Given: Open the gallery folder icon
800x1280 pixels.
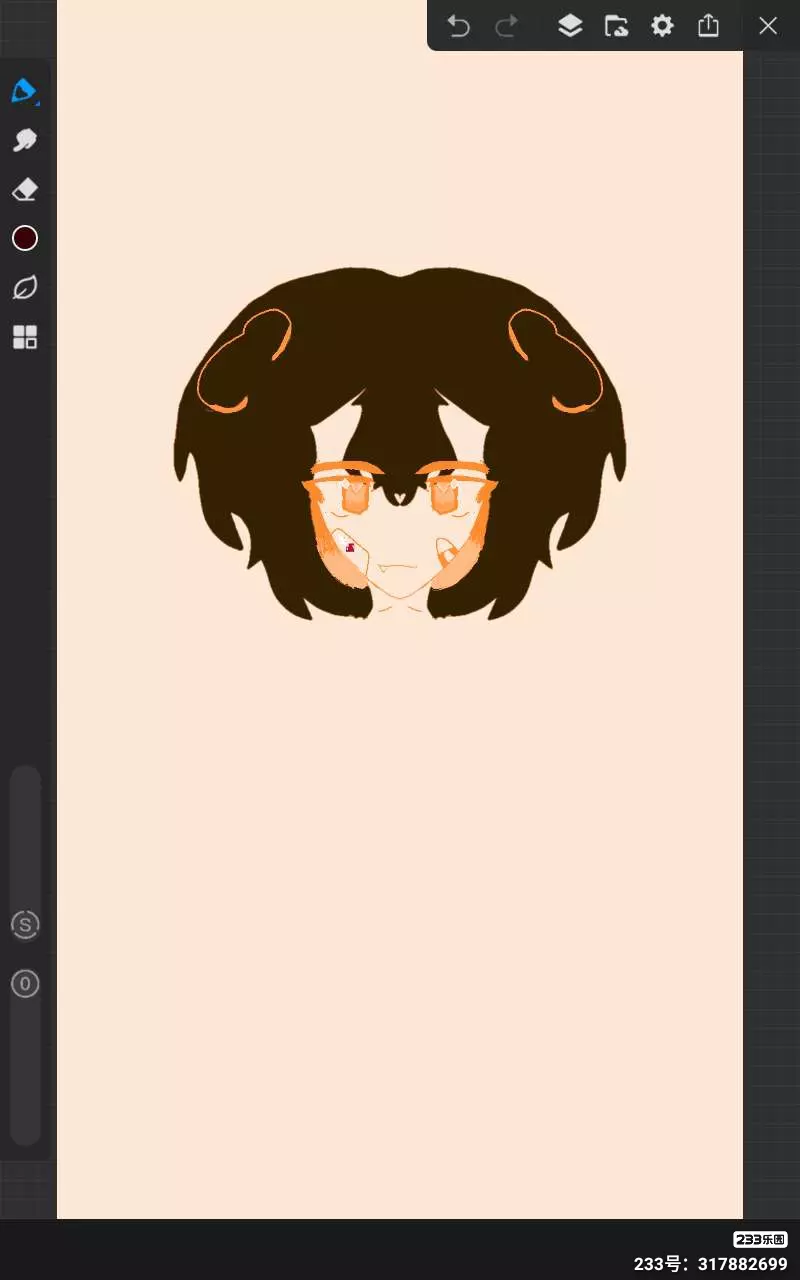Looking at the screenshot, I should 616,26.
